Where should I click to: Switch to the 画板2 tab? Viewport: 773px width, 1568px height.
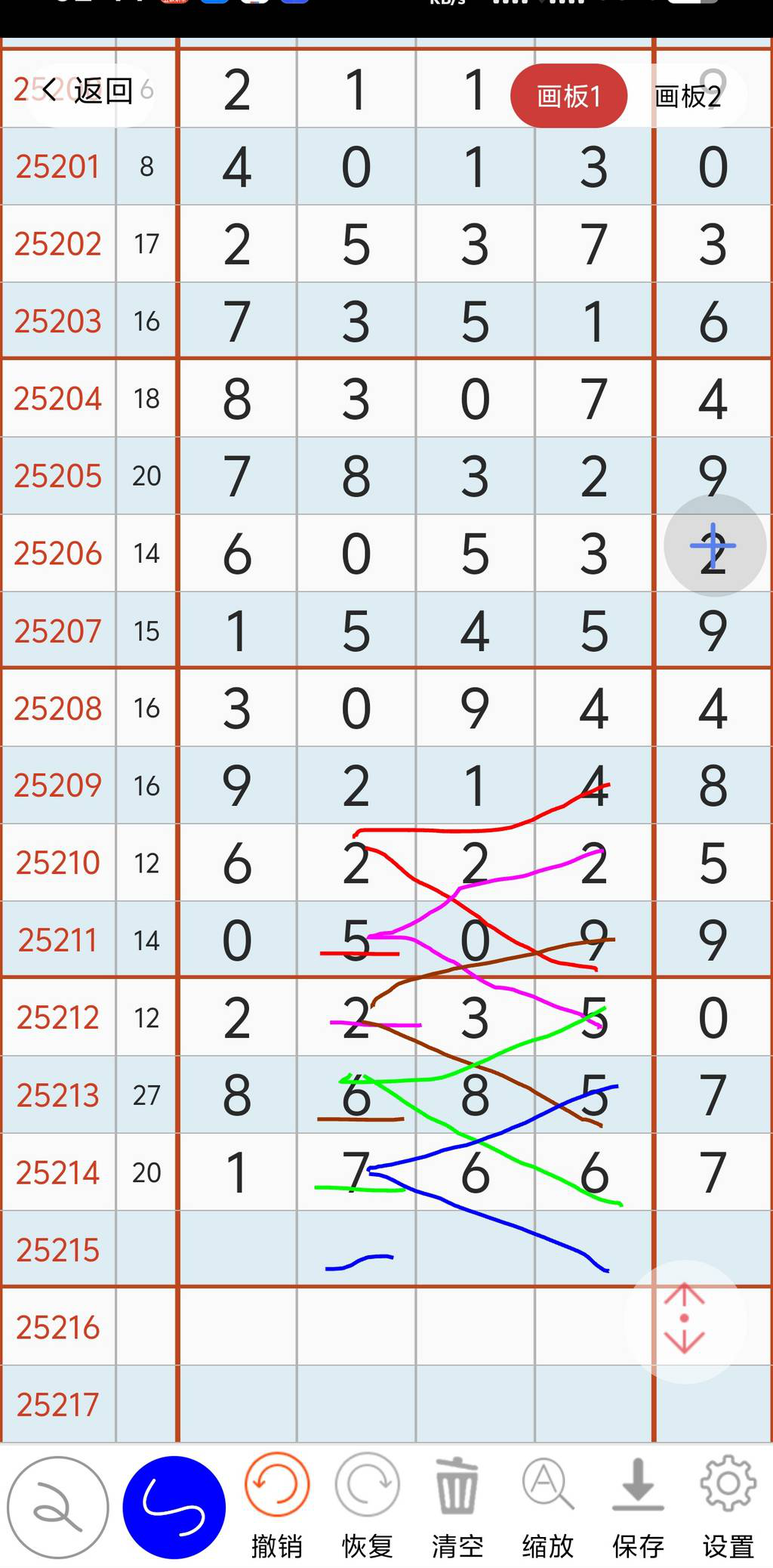click(x=687, y=96)
